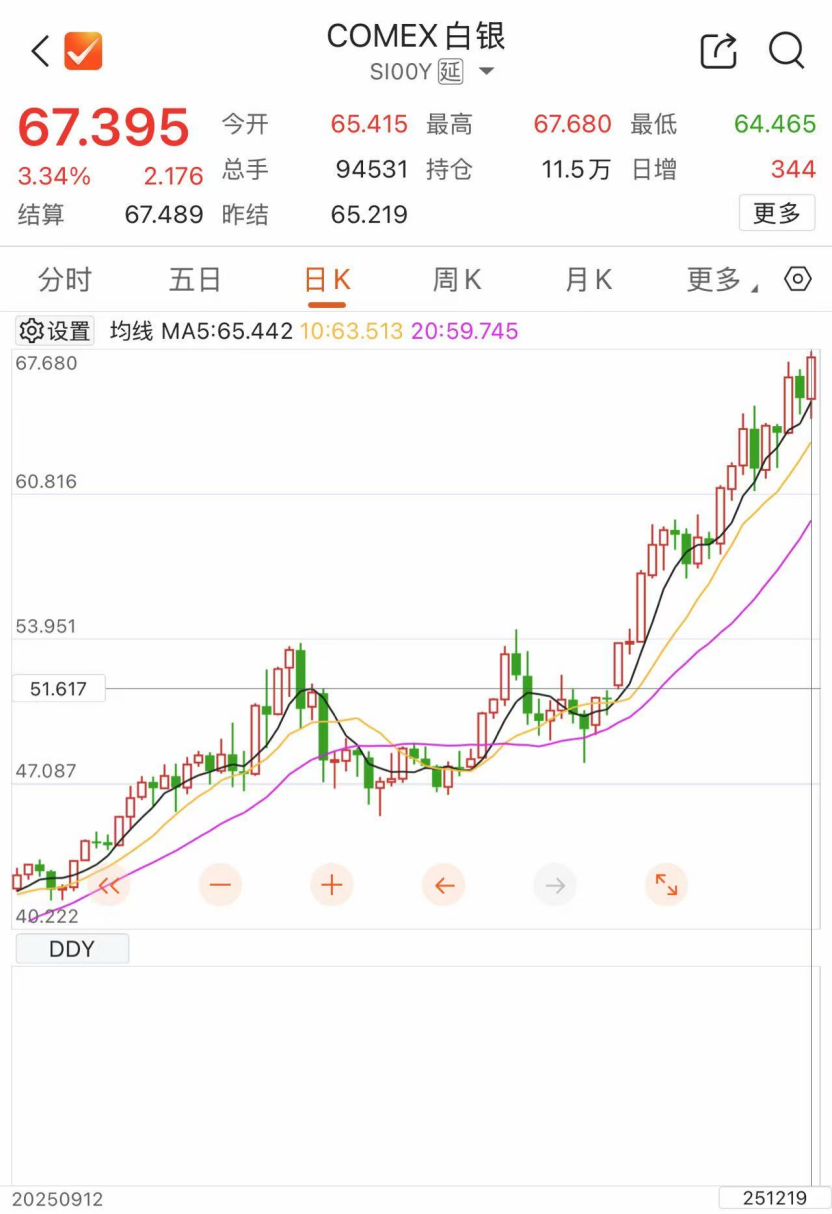Switch to the 五日 chart tab

(x=195, y=280)
